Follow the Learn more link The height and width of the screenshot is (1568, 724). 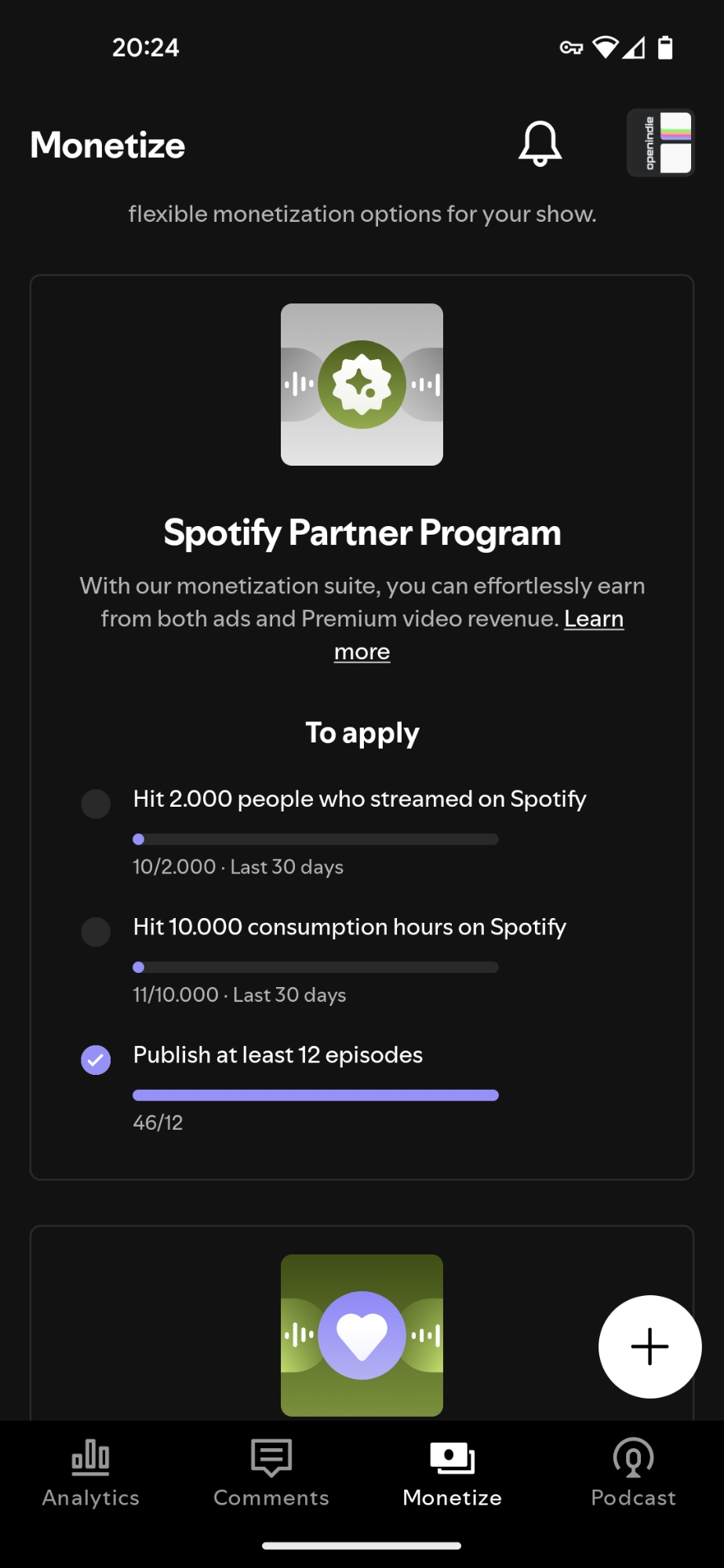coord(593,619)
